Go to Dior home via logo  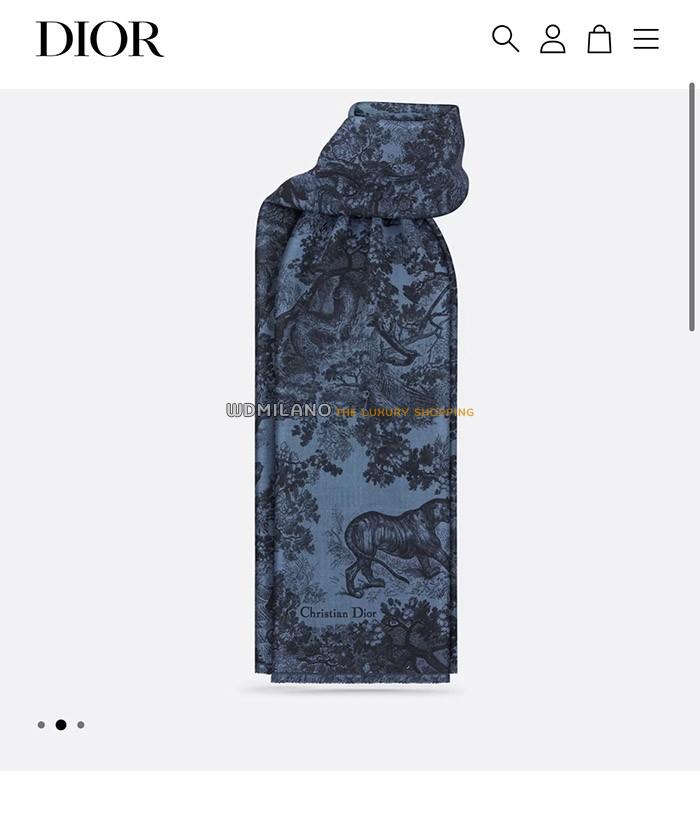click(x=100, y=40)
